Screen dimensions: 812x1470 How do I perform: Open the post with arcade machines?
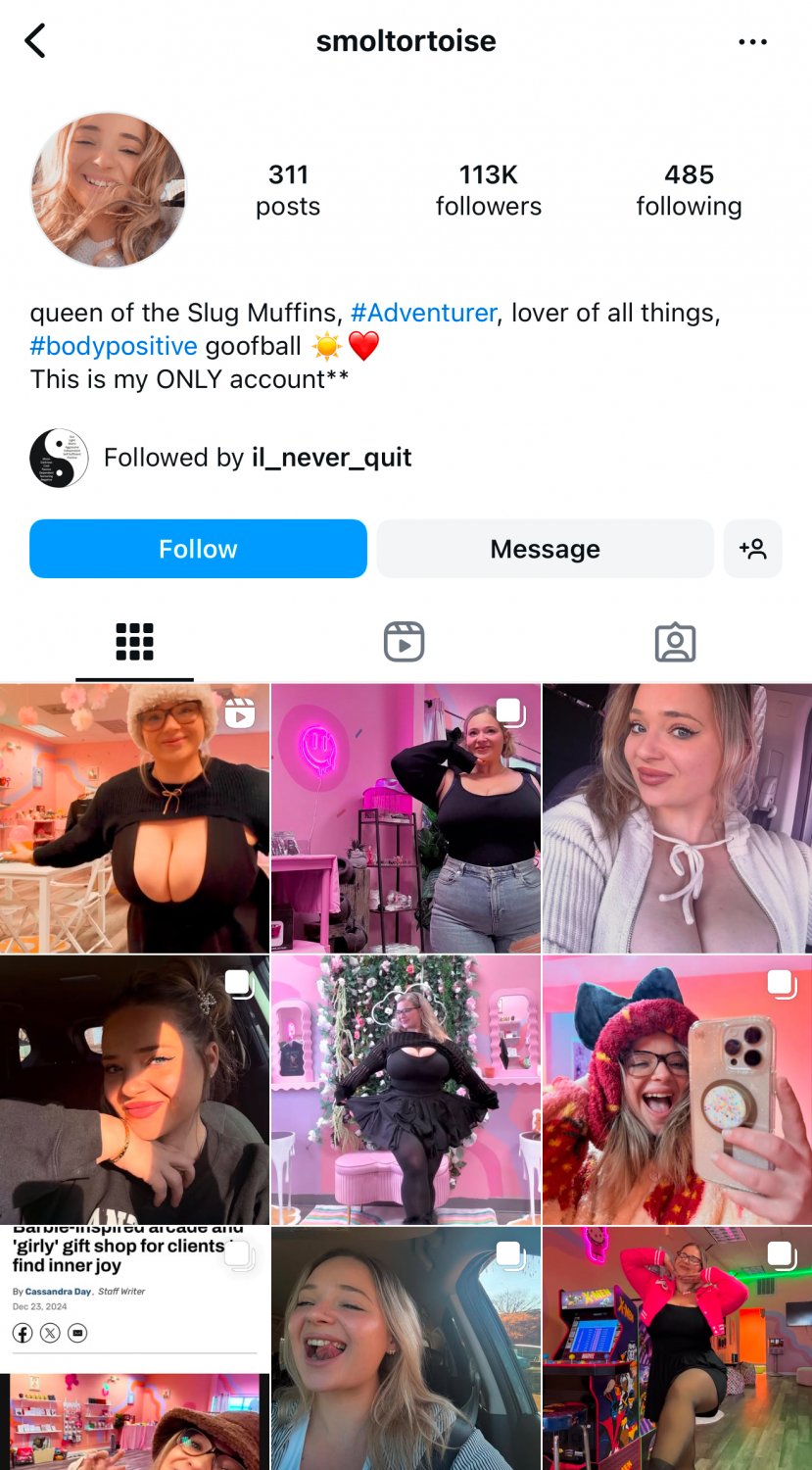pos(677,1347)
